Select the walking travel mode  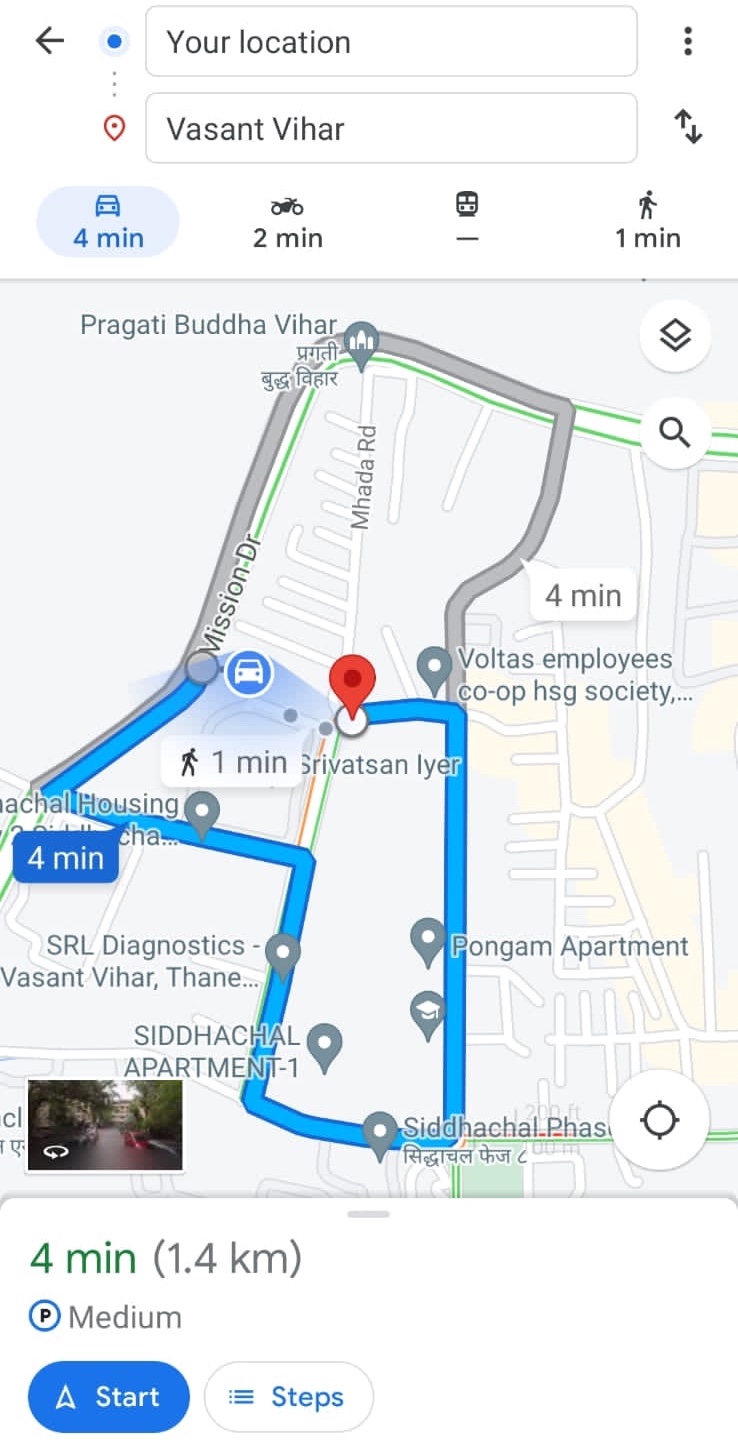pos(648,220)
